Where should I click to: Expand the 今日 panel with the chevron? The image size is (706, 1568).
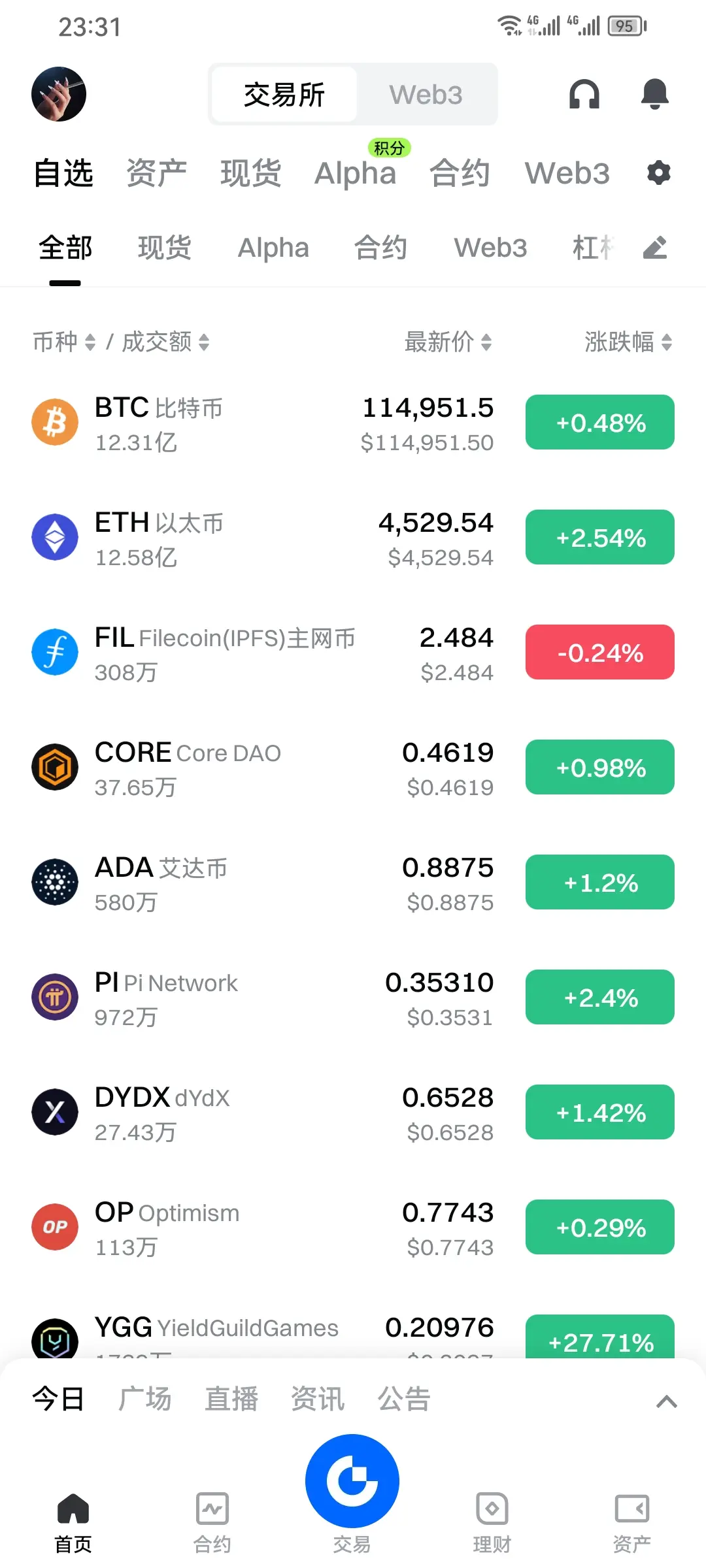[x=666, y=1401]
